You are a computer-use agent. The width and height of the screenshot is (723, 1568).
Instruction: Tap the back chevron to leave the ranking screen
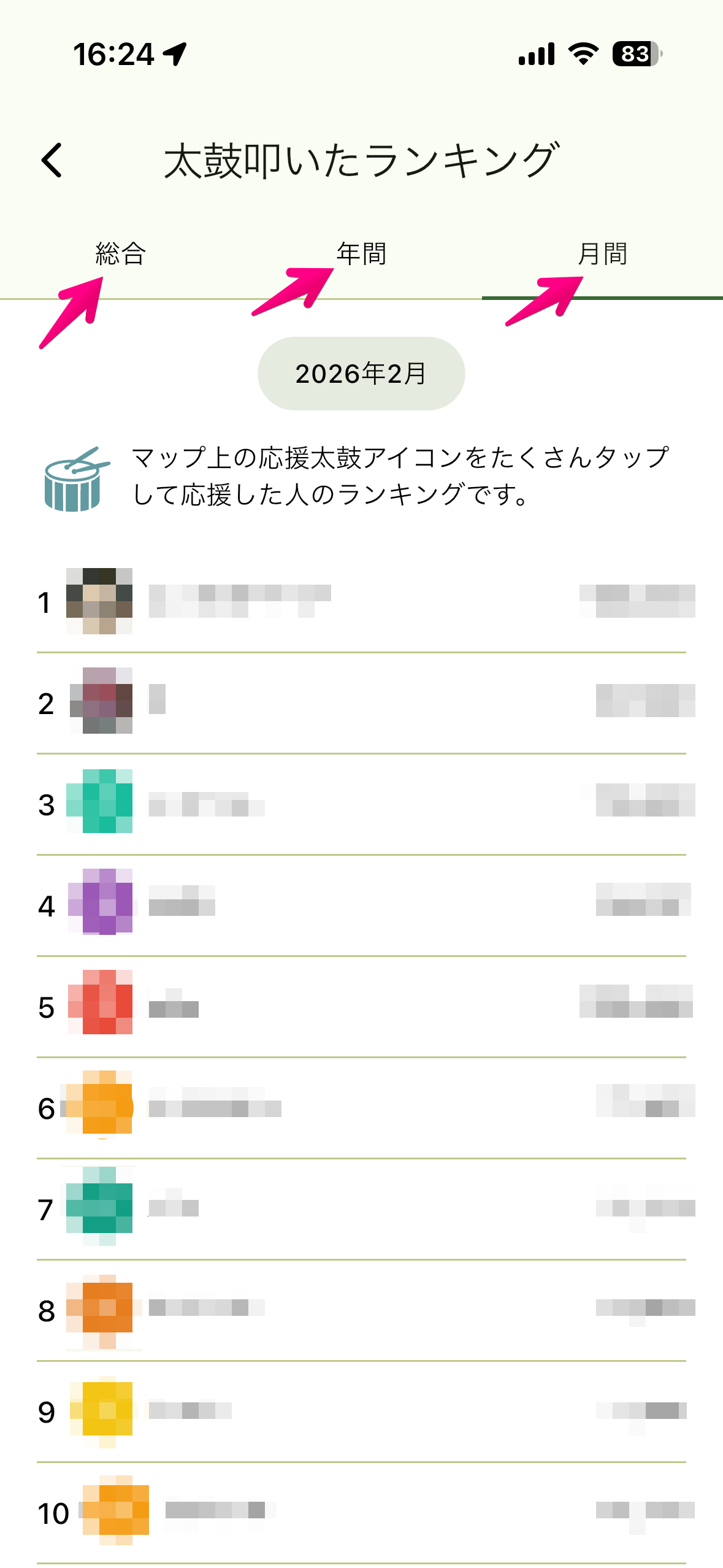point(51,159)
